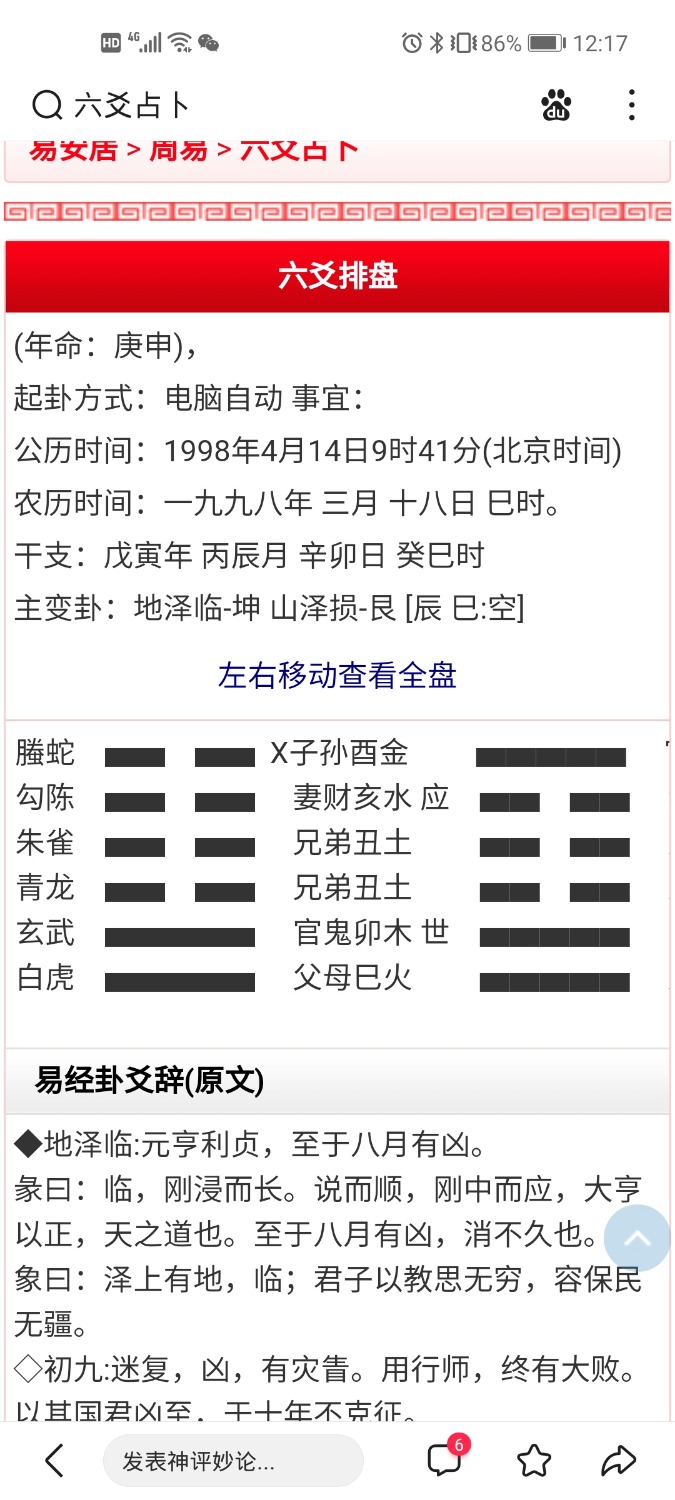Open the Baidu paw icon
The image size is (675, 1500).
point(557,105)
